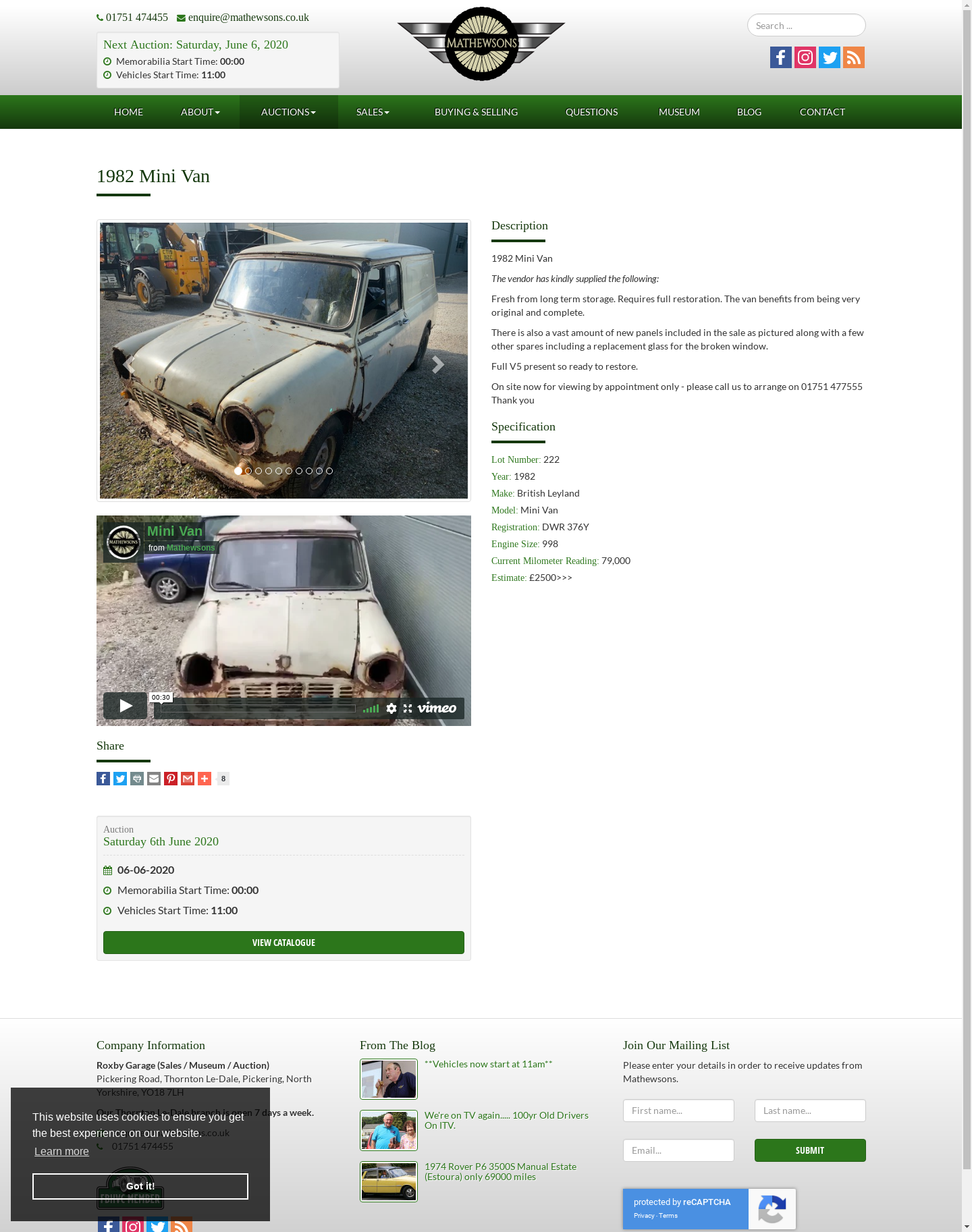Open the Instagram icon in header
972x1232 pixels.
tap(805, 57)
